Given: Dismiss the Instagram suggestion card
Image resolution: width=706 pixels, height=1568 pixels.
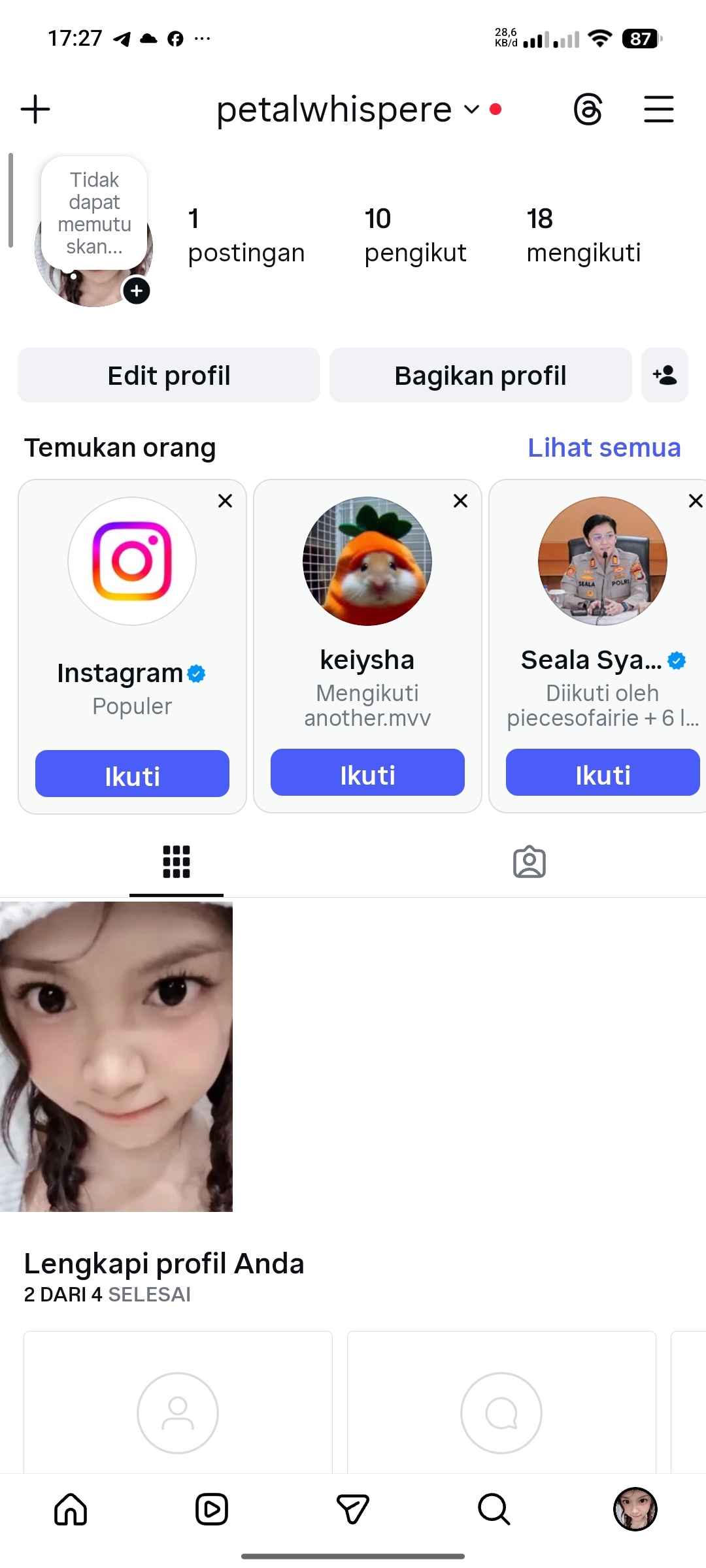Looking at the screenshot, I should coord(225,501).
